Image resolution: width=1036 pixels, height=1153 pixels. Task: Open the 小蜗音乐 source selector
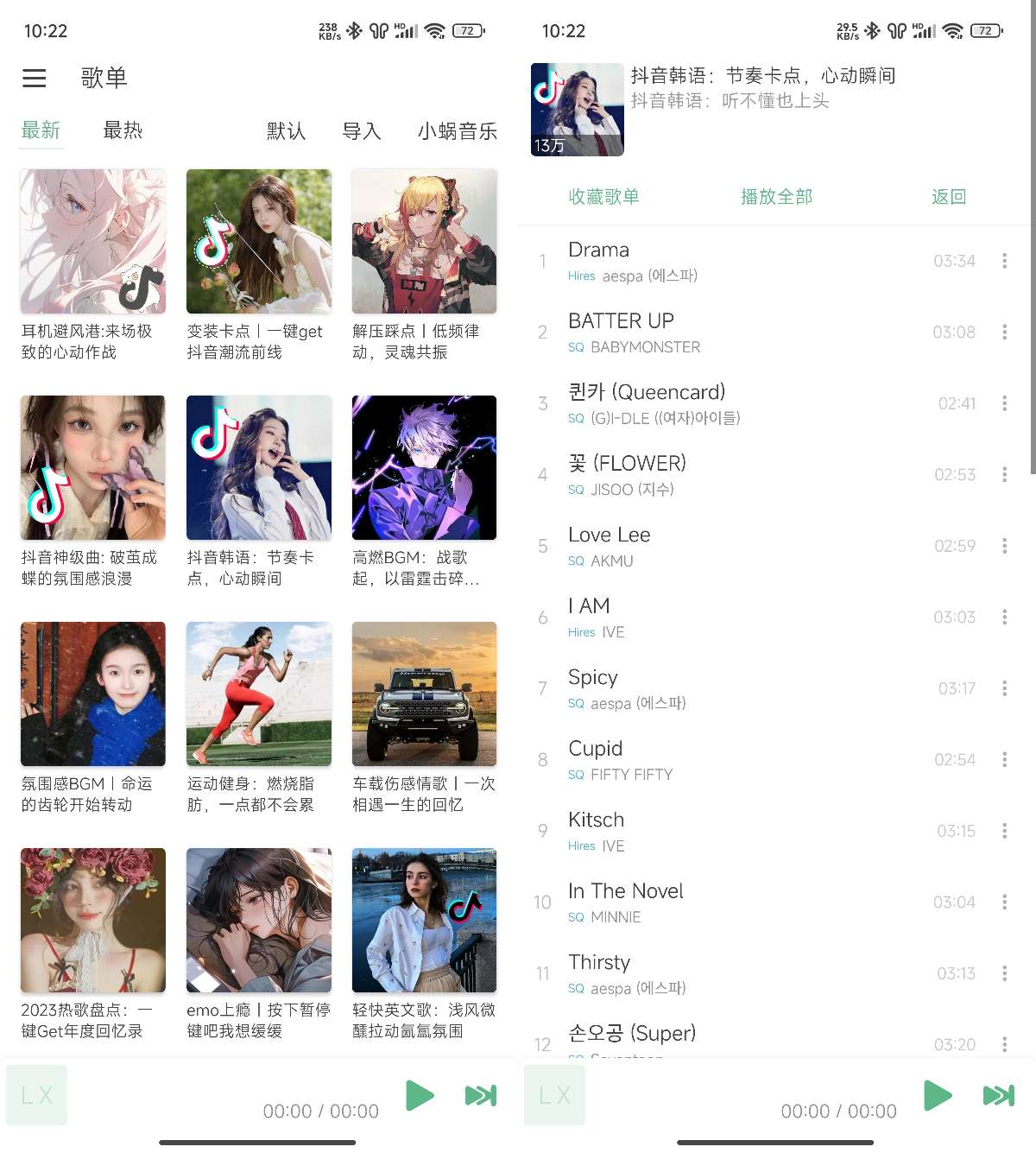coord(457,131)
